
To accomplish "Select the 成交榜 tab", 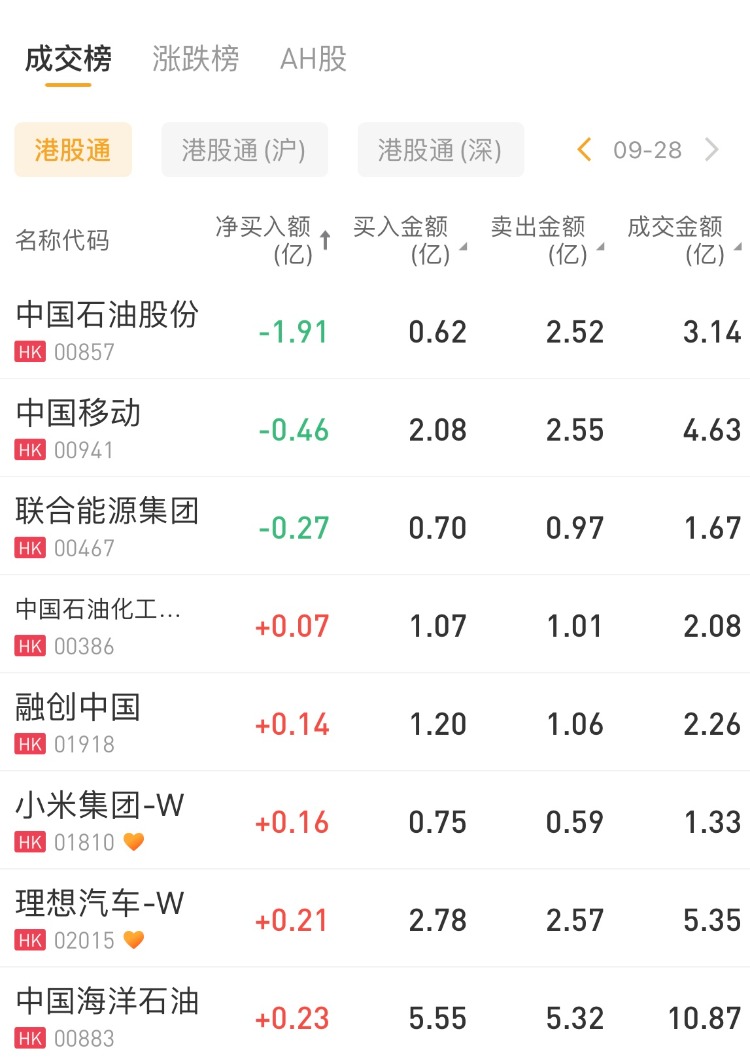I will click(x=68, y=59).
